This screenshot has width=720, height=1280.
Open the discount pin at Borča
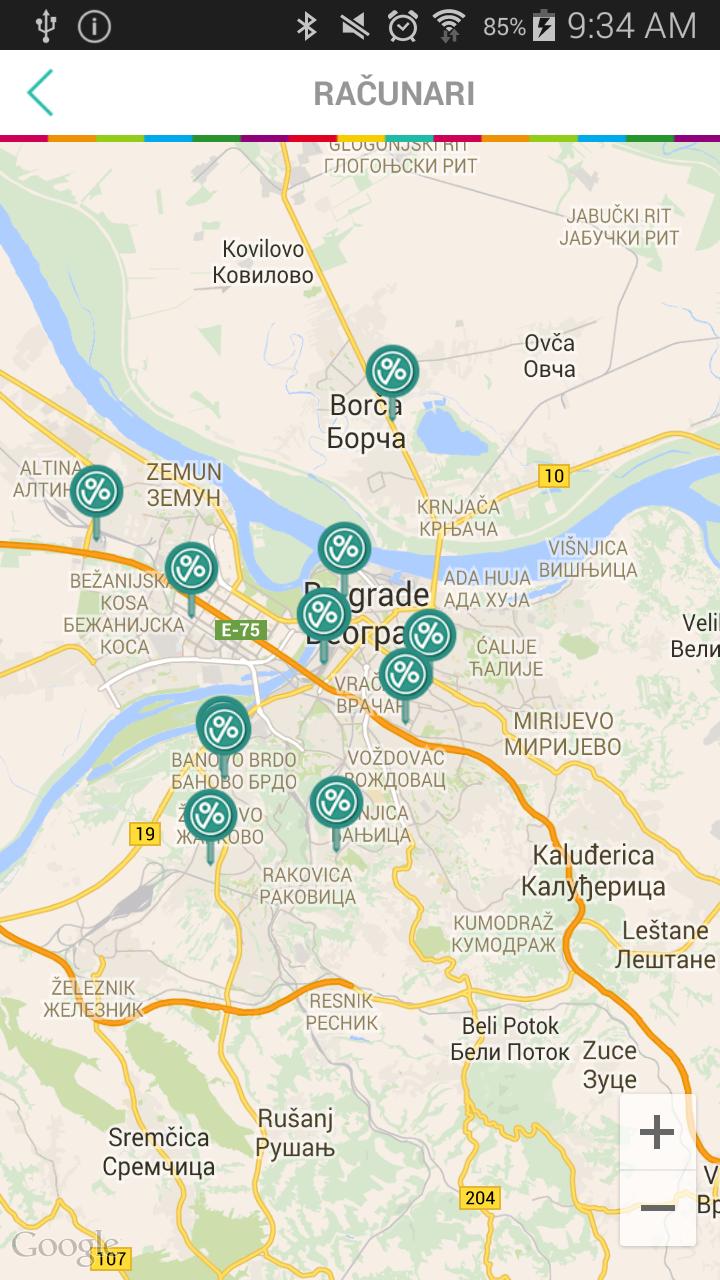click(392, 371)
